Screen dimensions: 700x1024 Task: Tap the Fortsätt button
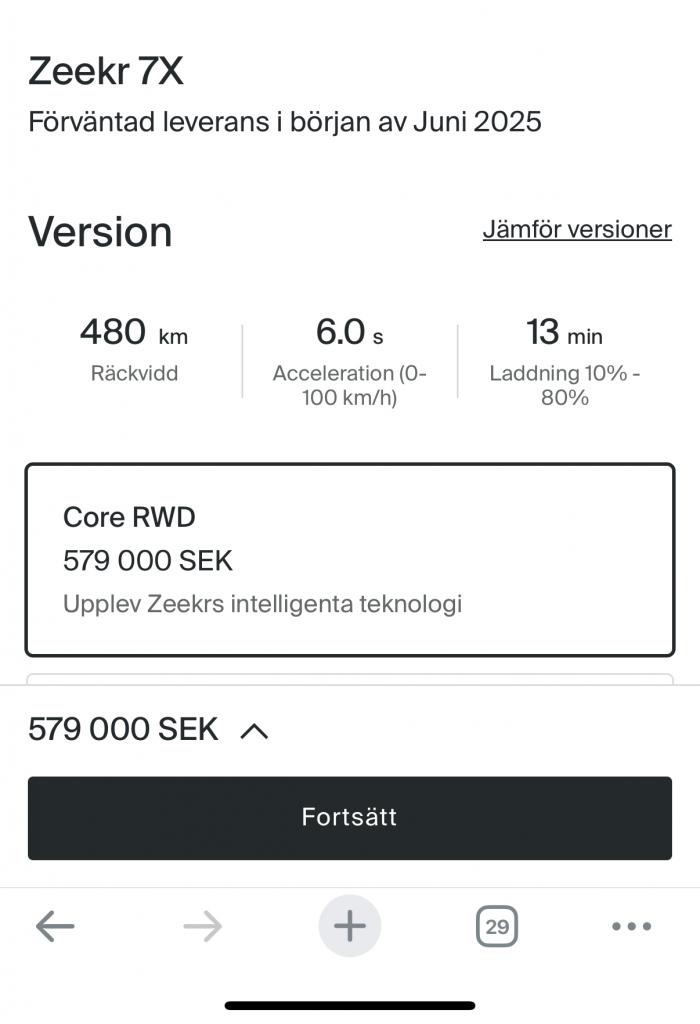point(349,817)
